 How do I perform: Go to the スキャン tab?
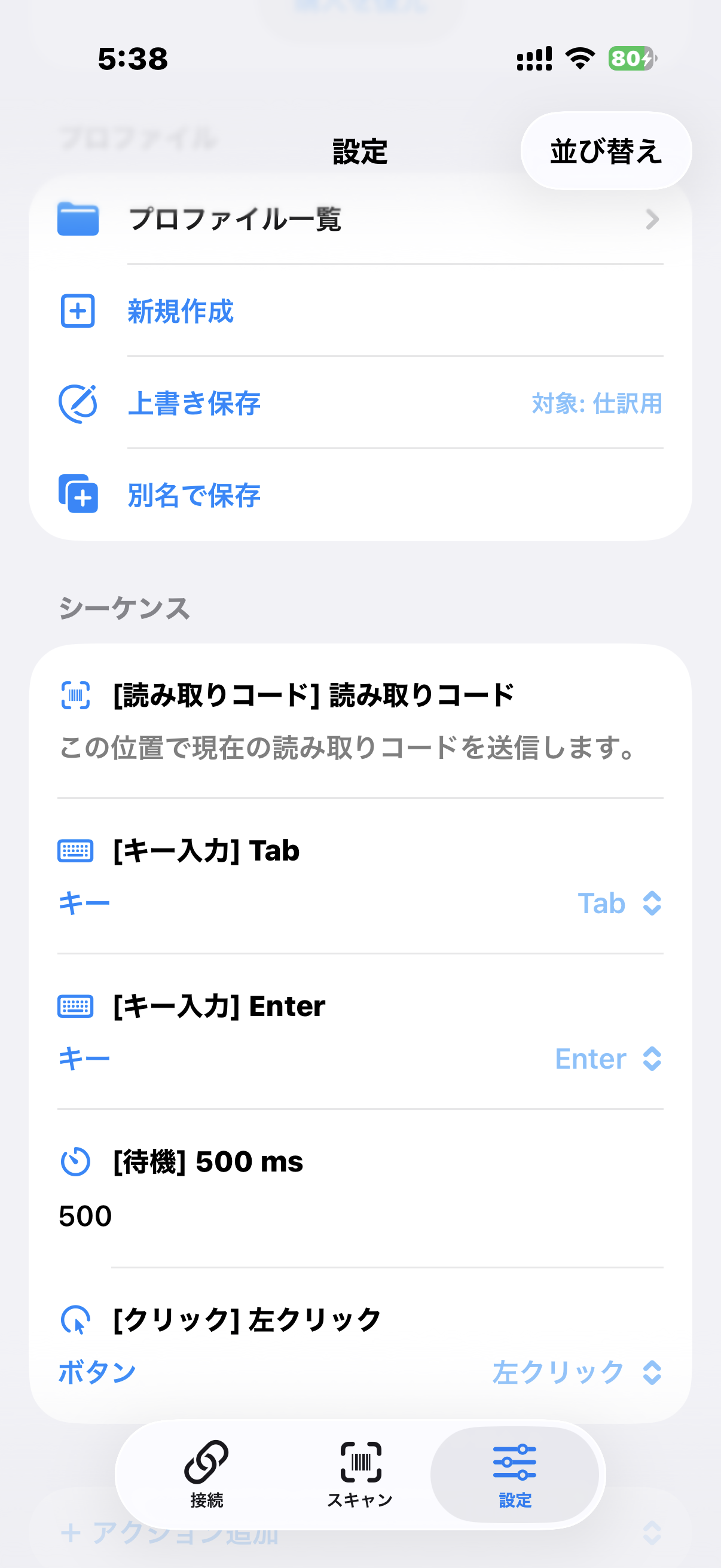coord(360,1473)
